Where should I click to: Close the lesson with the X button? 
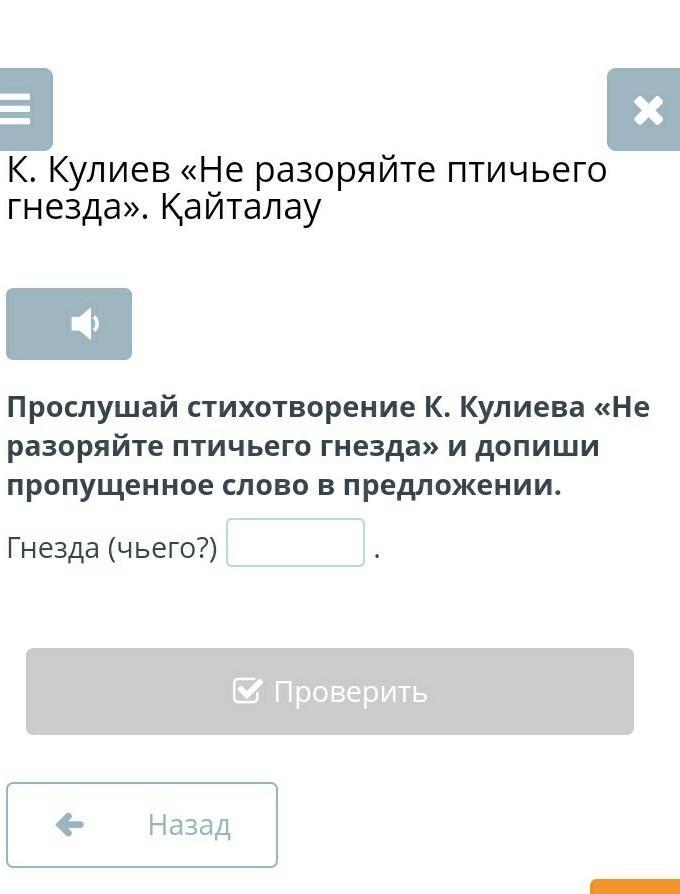coord(646,110)
